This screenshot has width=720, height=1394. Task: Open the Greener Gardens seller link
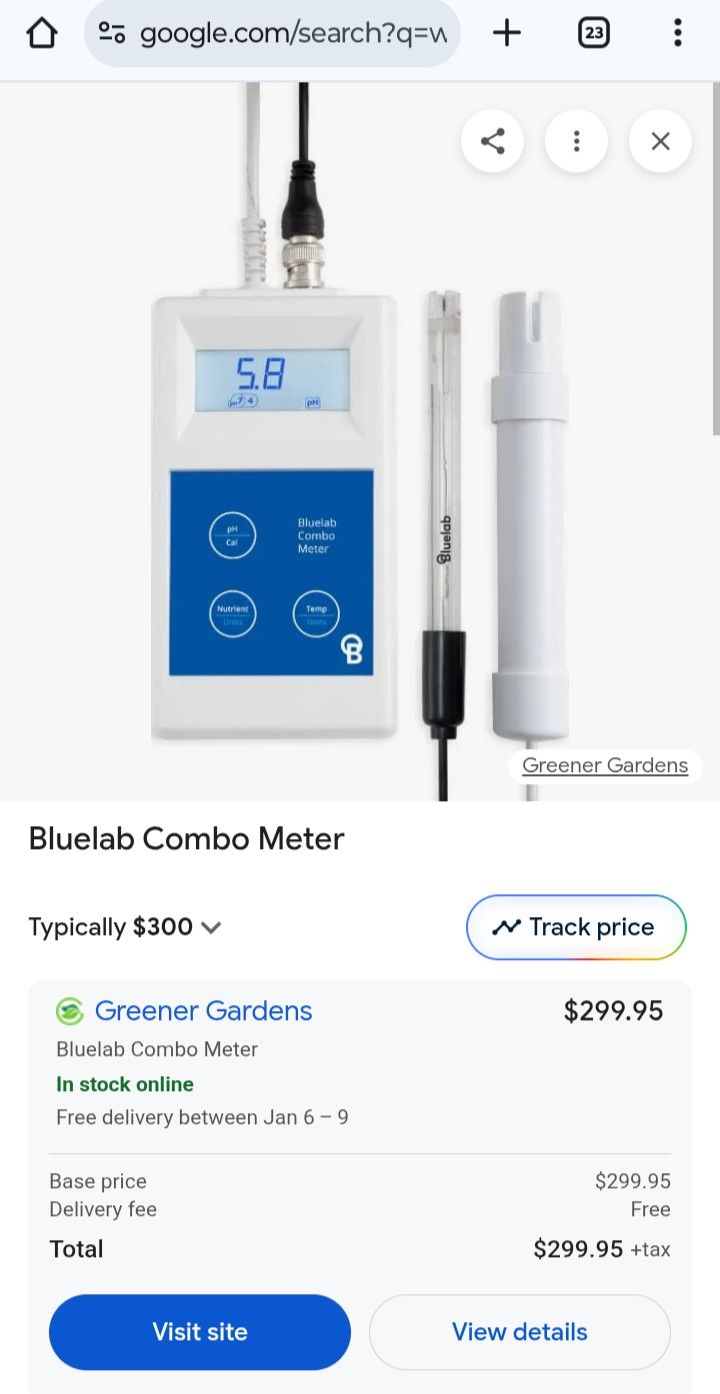click(203, 1011)
